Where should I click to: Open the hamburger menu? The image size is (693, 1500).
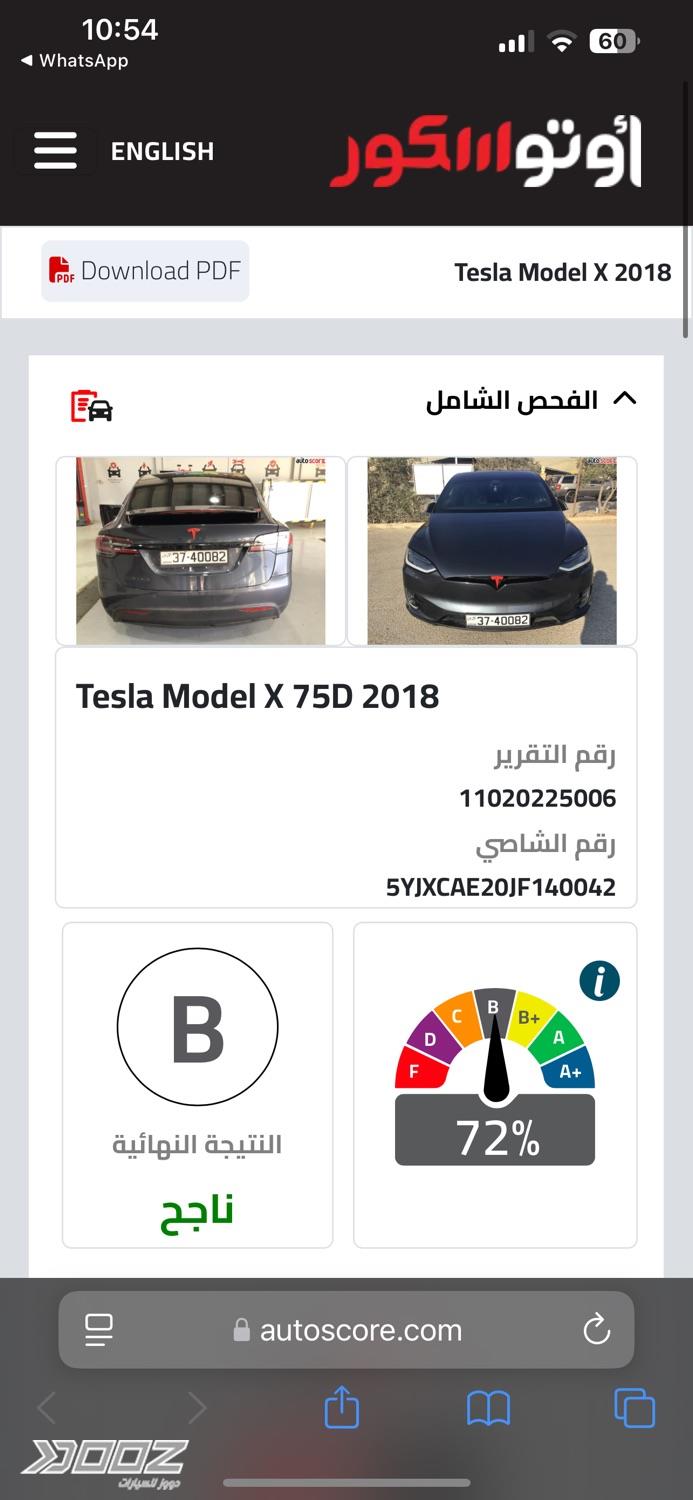pyautogui.click(x=55, y=151)
